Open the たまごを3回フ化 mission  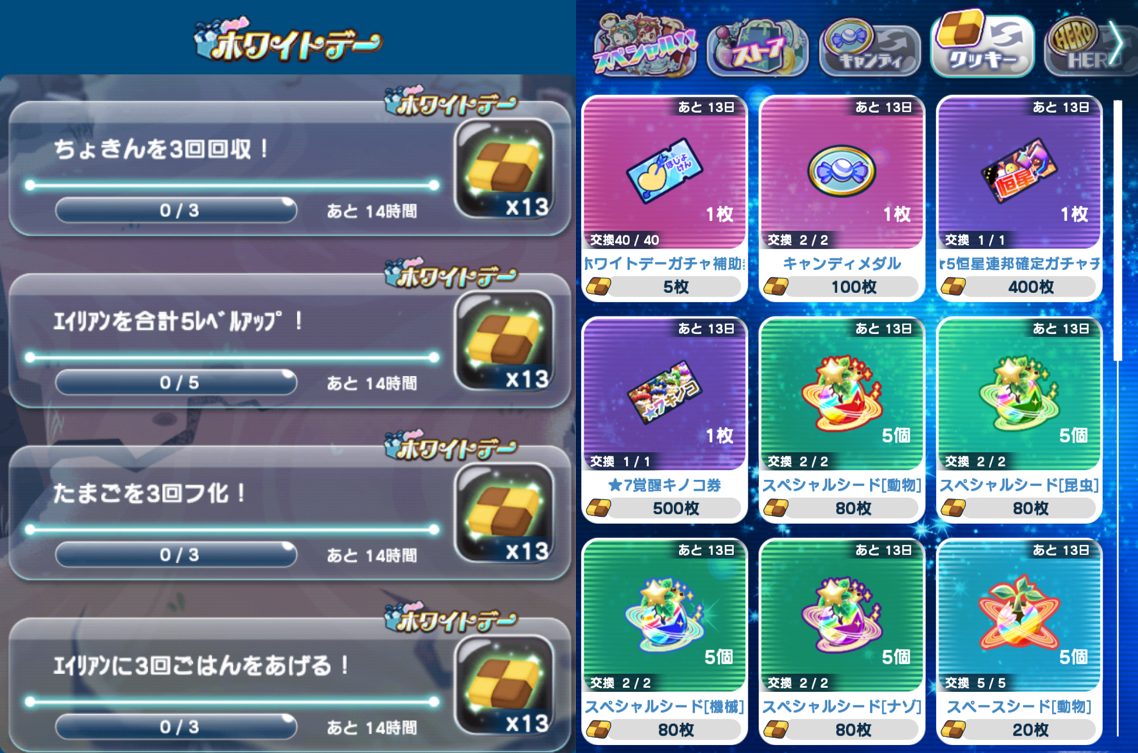[x=290, y=512]
